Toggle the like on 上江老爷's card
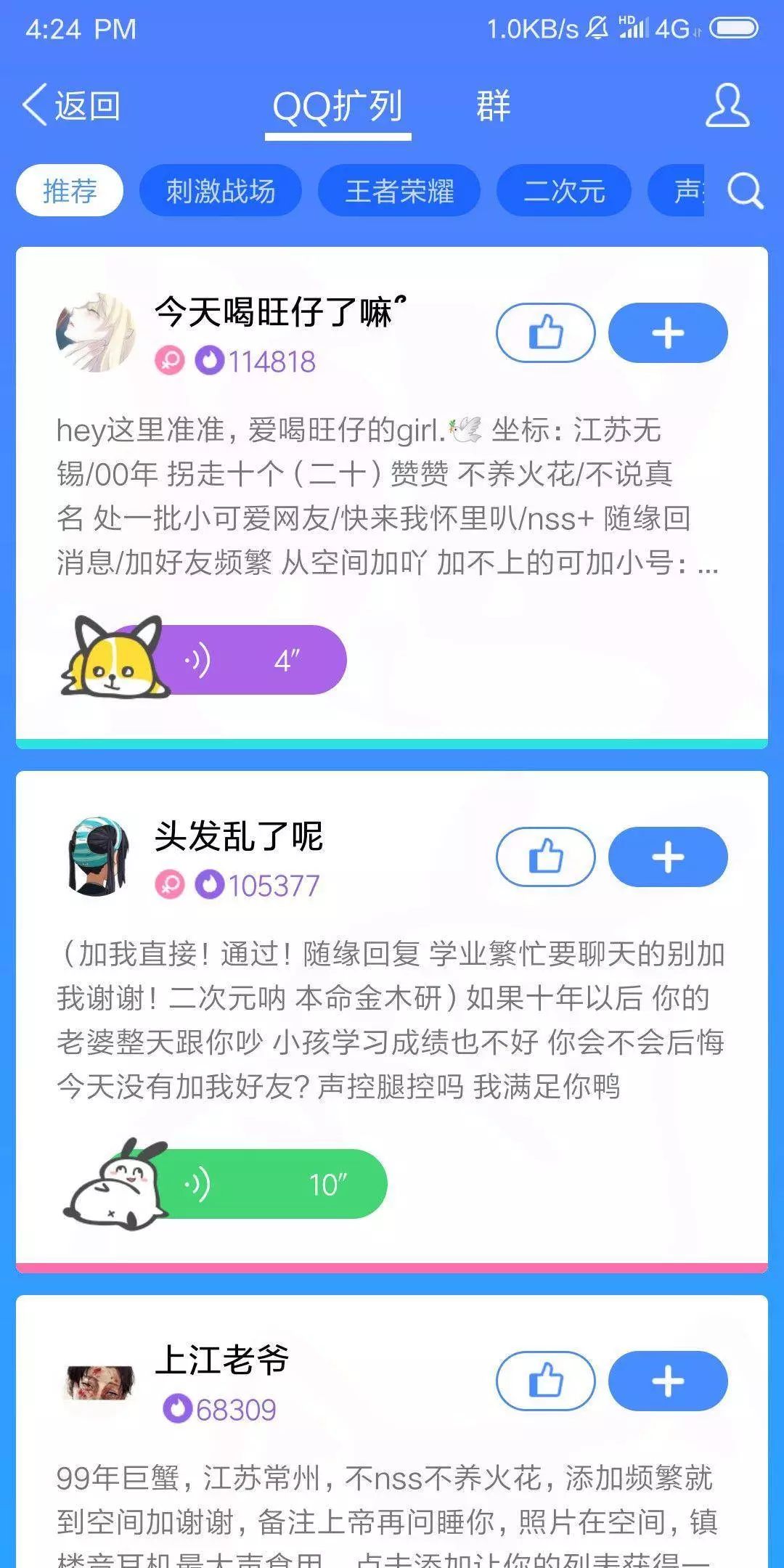This screenshot has width=784, height=1568. click(544, 1381)
